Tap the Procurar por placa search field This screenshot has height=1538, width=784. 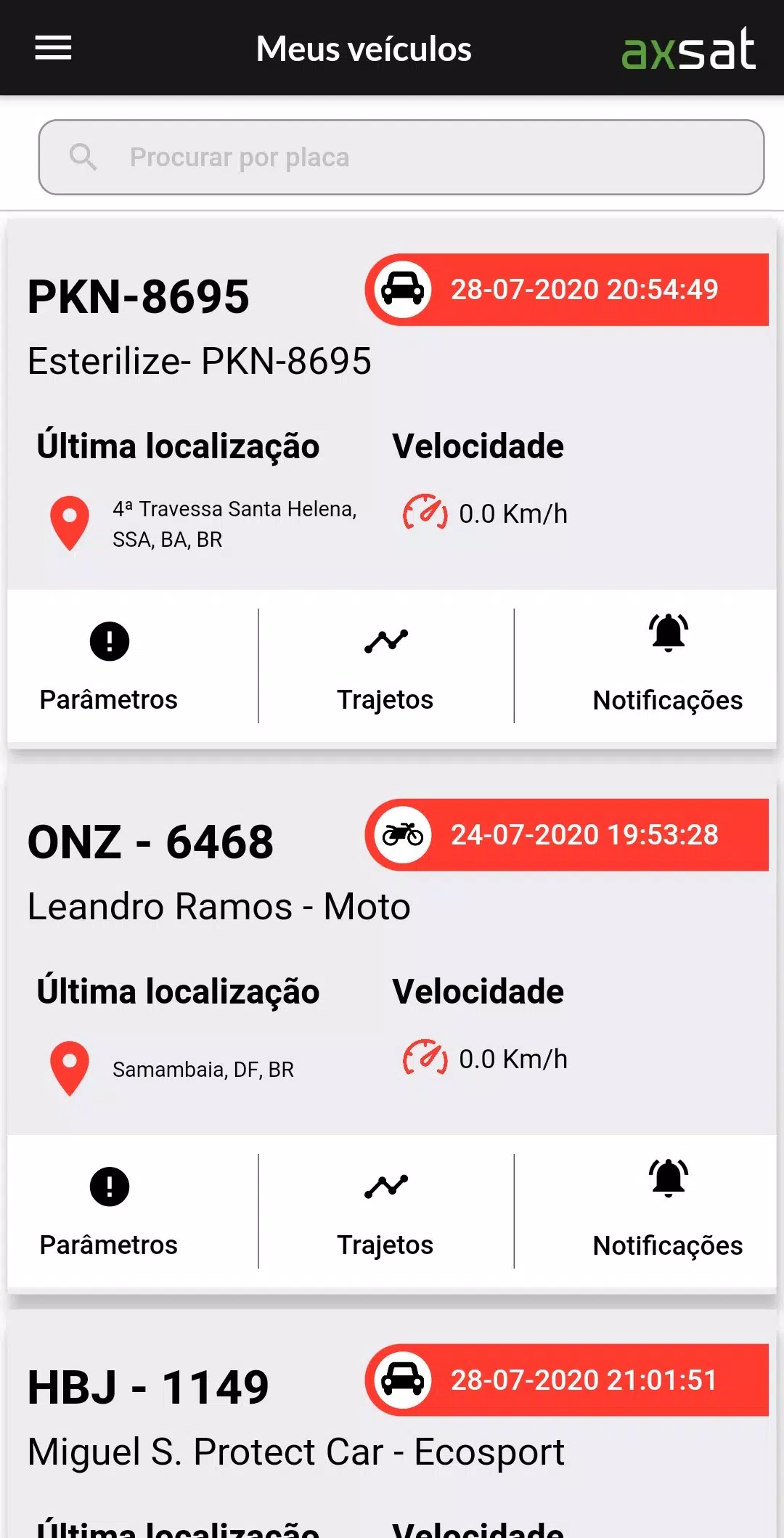click(401, 157)
